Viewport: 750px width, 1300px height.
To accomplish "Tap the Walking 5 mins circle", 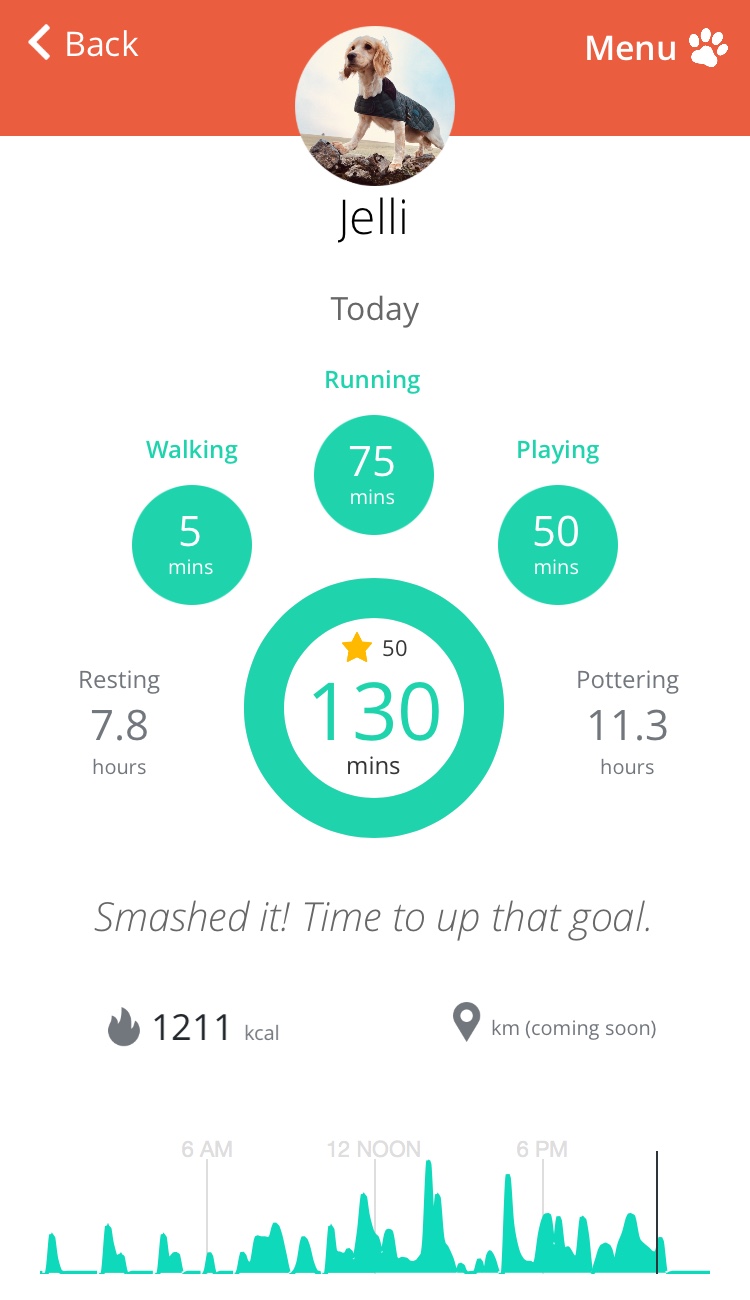I will pyautogui.click(x=191, y=545).
